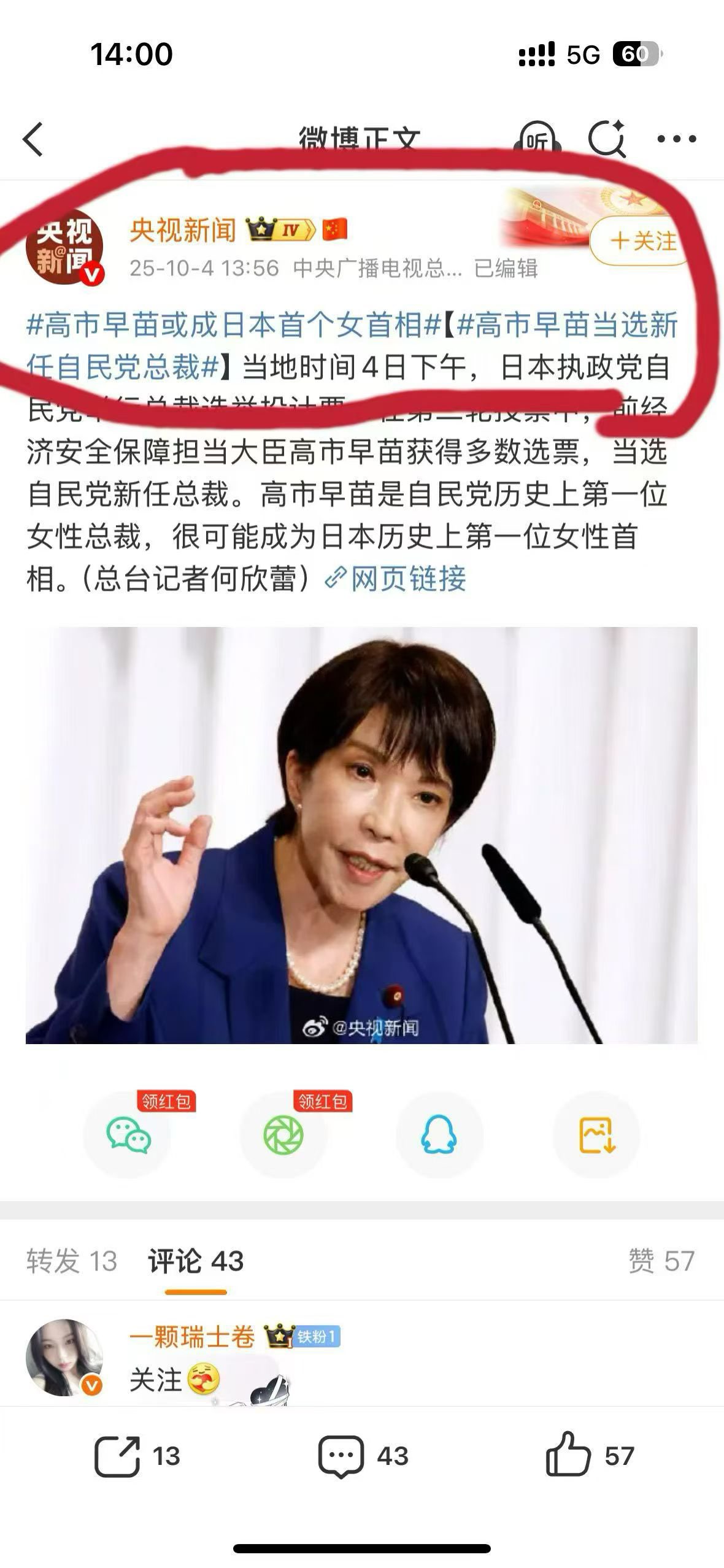Open the hashtag #高市早苗或成日本首个女首相#
Viewport: 724px width, 1568px height.
point(233,325)
